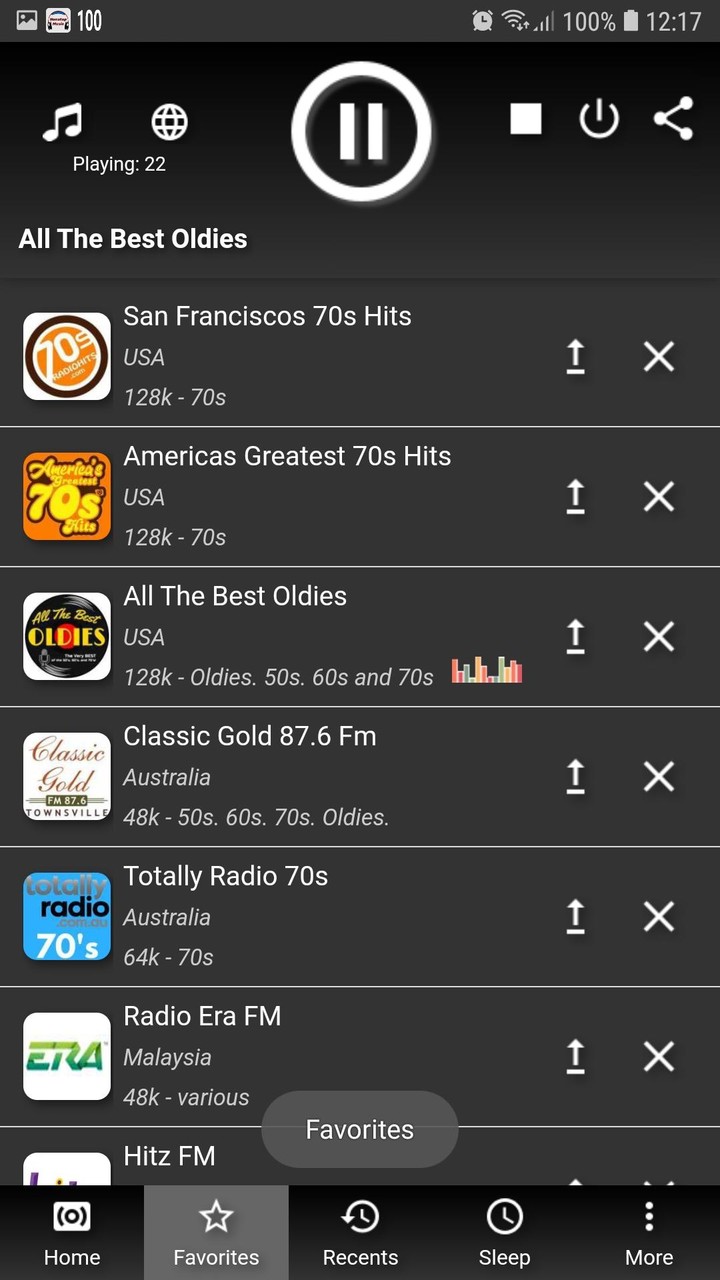This screenshot has height=1280, width=720.
Task: Click the upload arrow for San Franciscos 70s Hits
Action: tap(576, 357)
